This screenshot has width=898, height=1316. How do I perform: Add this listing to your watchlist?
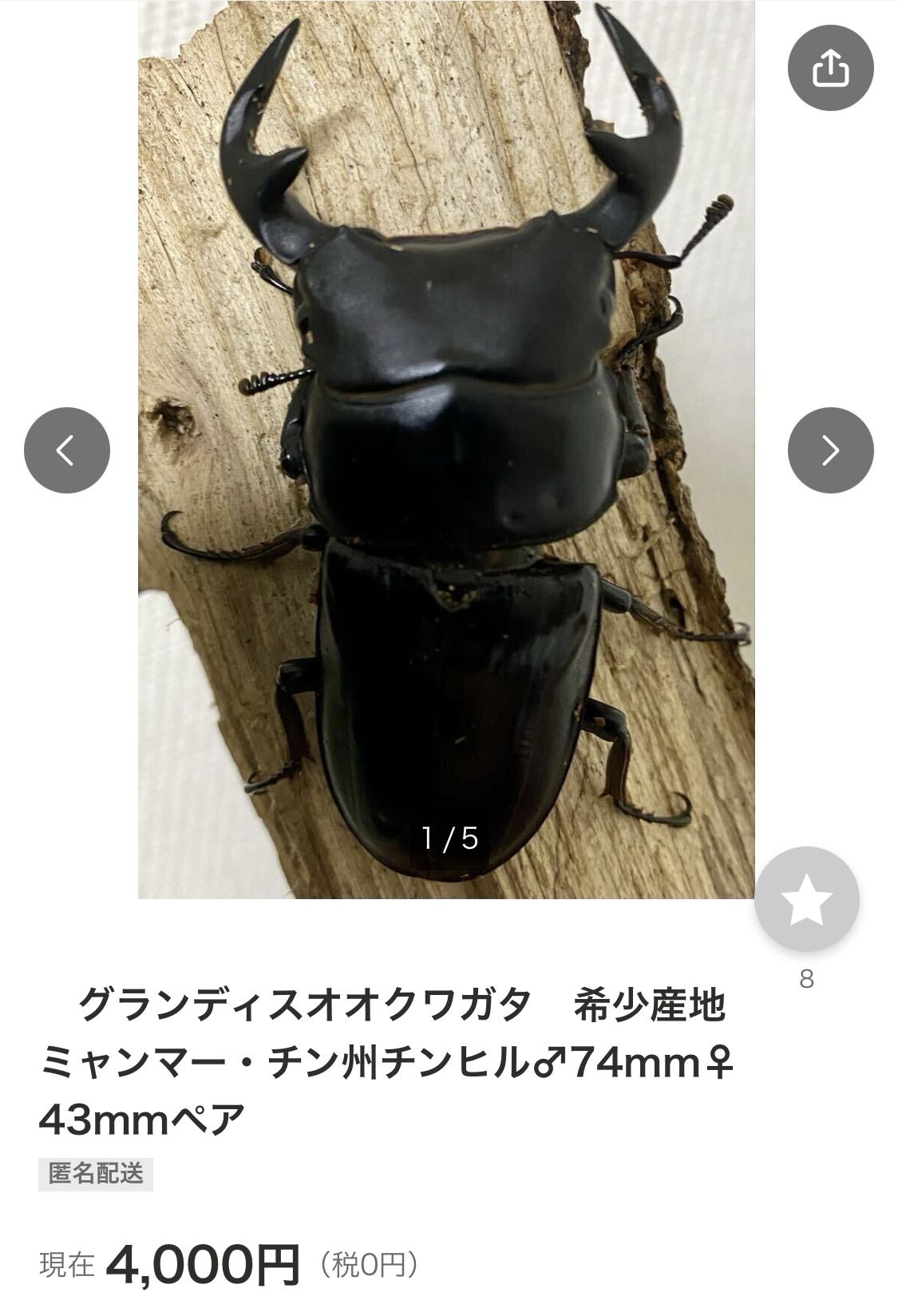(806, 898)
